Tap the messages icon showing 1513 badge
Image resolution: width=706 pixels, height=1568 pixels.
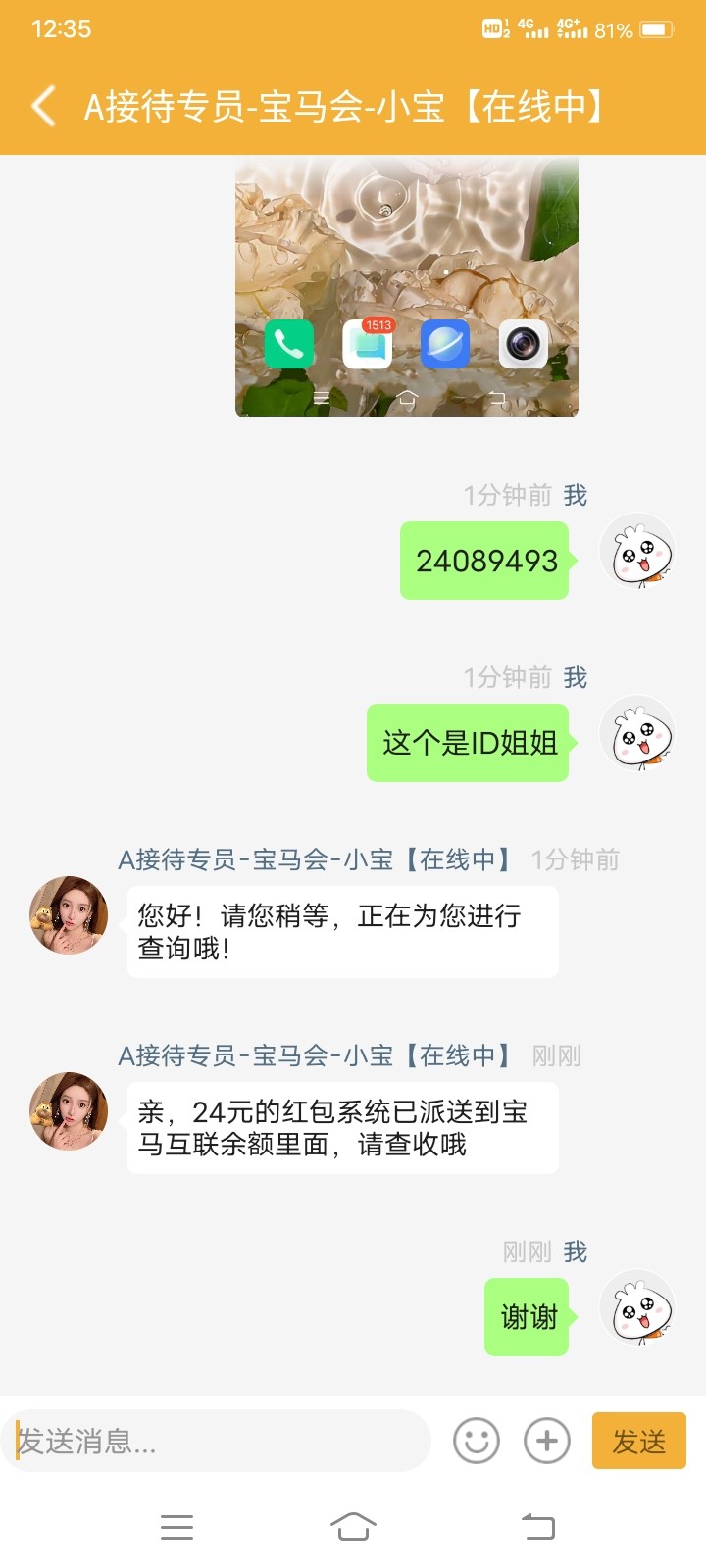pyautogui.click(x=367, y=345)
